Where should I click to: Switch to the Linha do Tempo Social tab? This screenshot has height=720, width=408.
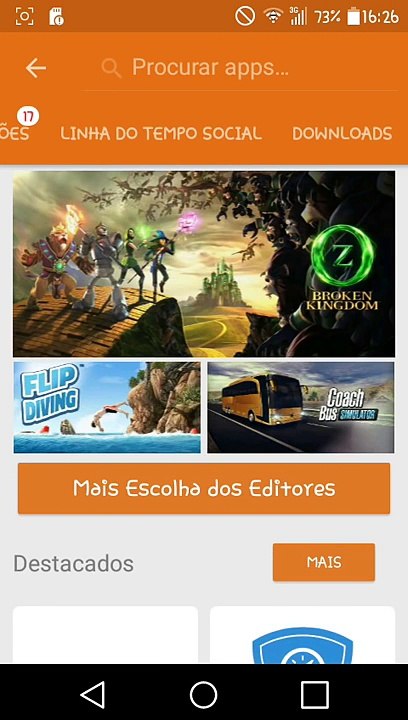161,134
